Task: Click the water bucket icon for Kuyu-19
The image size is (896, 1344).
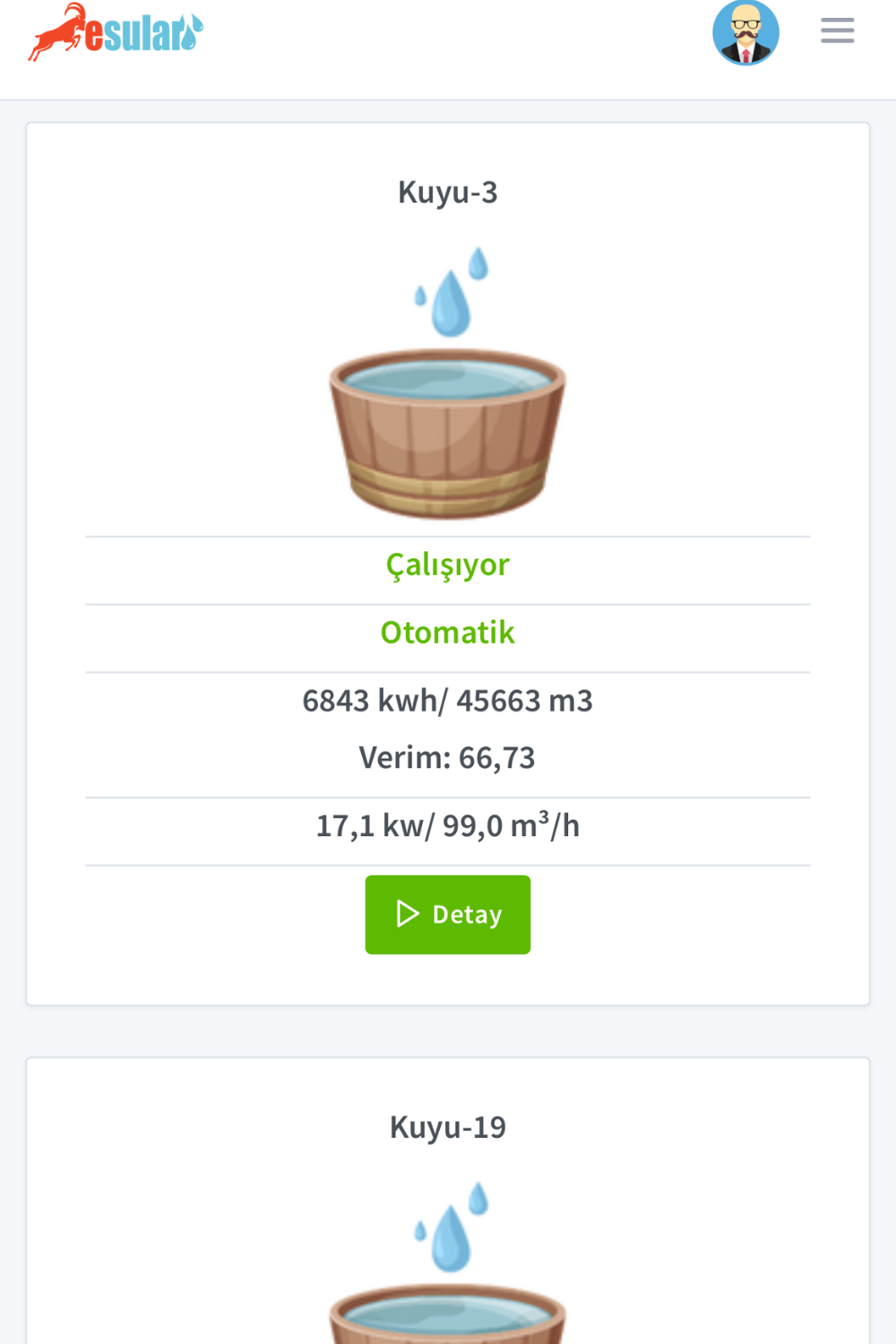Action: click(x=447, y=1317)
